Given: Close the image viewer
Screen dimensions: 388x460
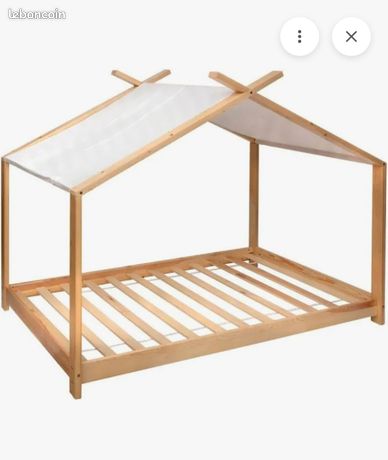Looking at the screenshot, I should (x=351, y=36).
